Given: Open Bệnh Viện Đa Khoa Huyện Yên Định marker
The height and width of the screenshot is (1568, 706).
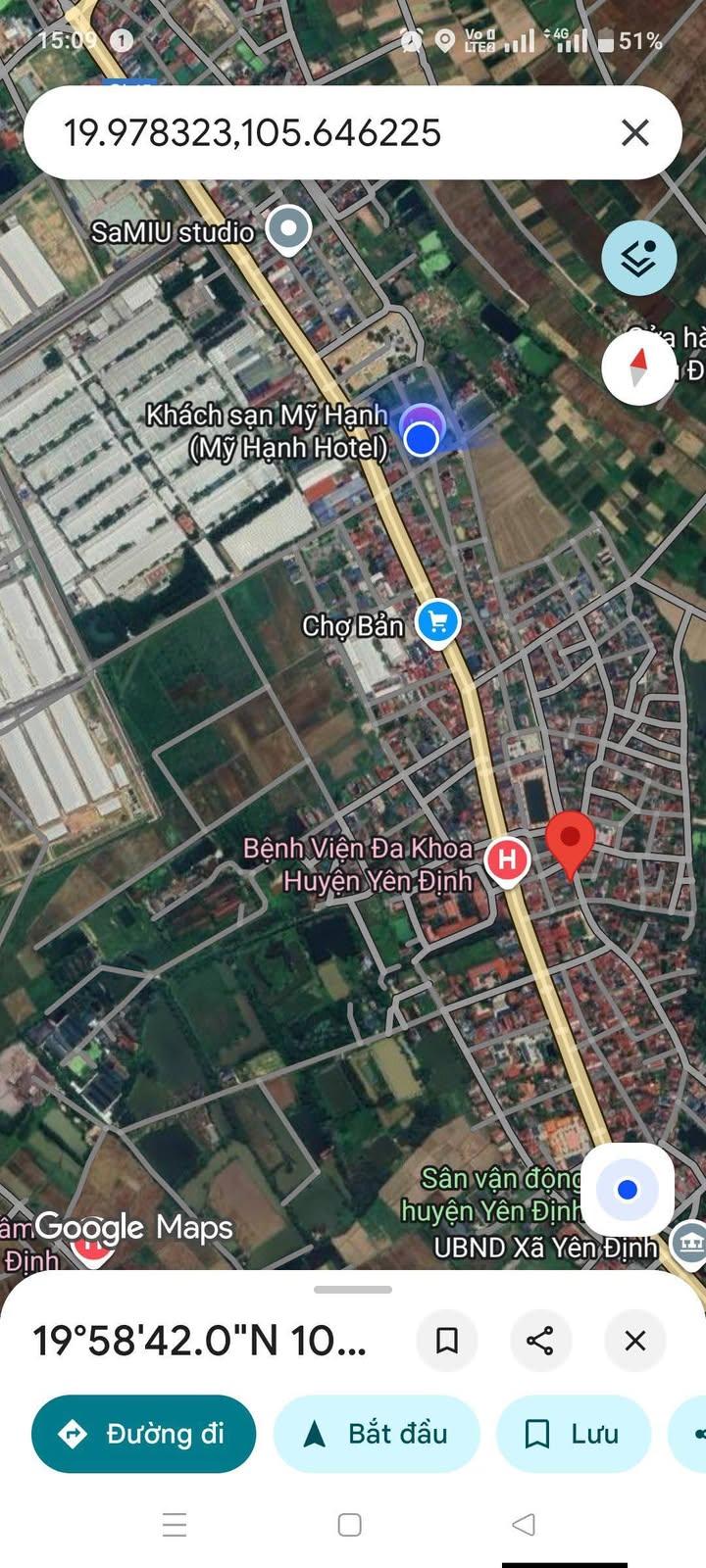Looking at the screenshot, I should coord(507,860).
